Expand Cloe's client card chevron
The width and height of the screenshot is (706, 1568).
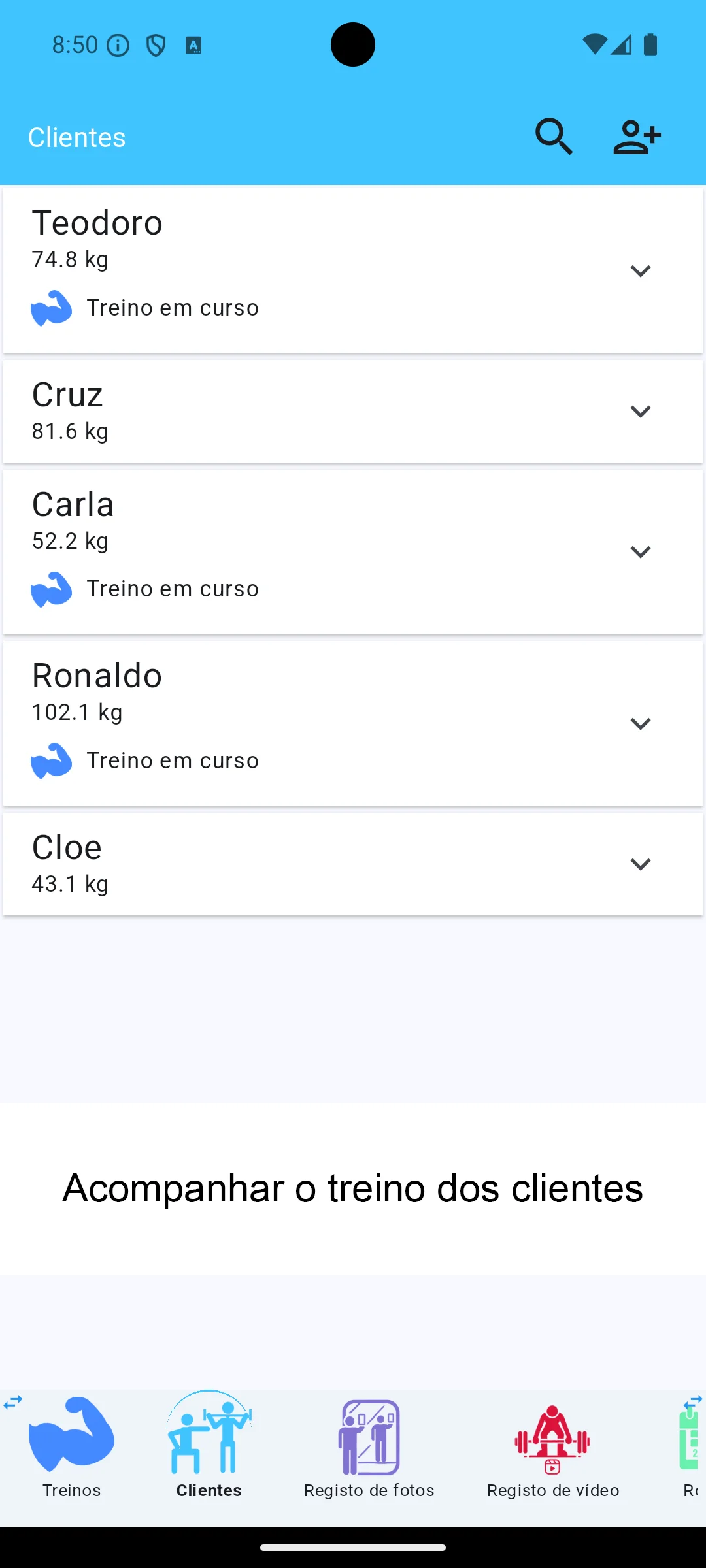click(x=641, y=863)
